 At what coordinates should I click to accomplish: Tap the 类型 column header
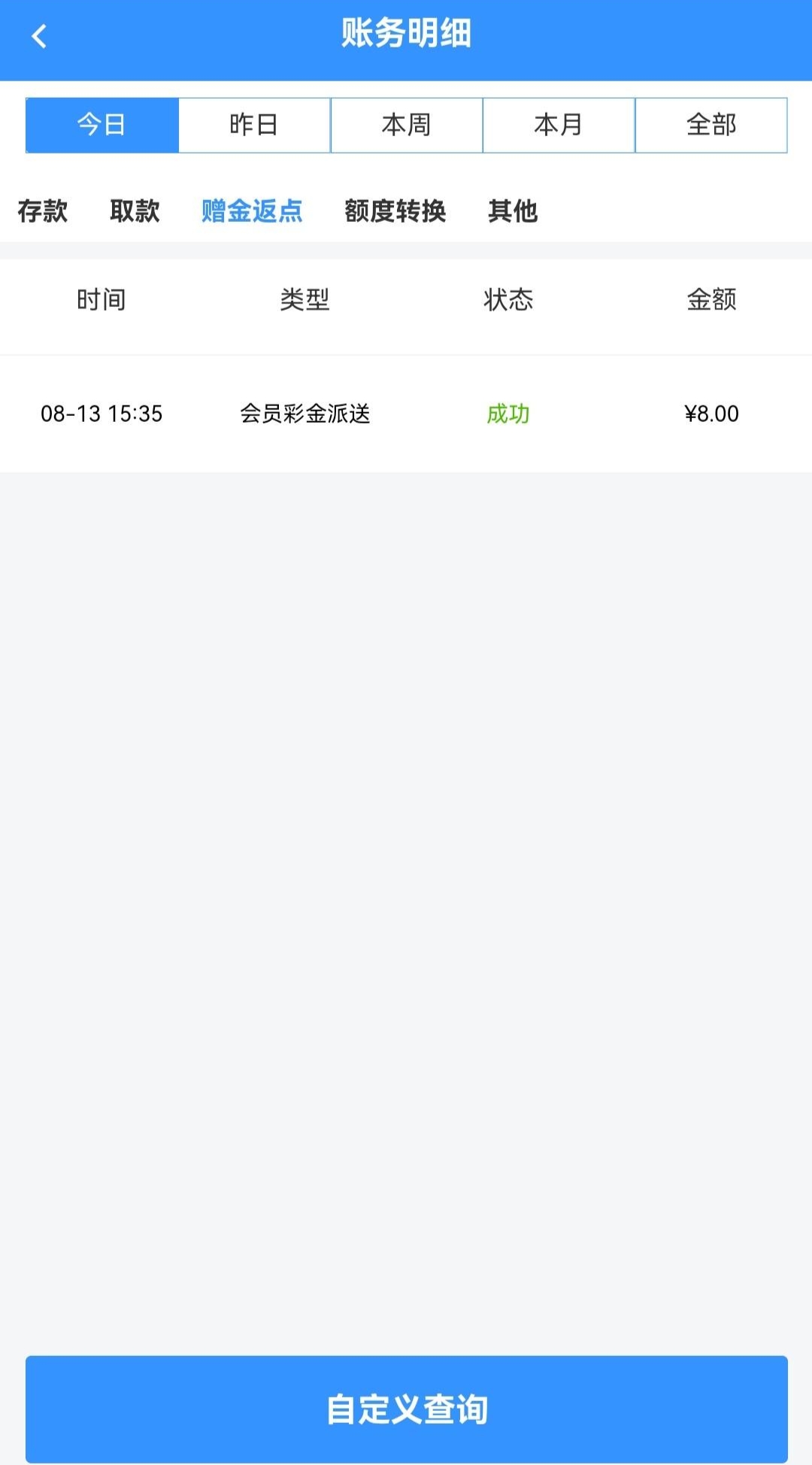point(304,300)
